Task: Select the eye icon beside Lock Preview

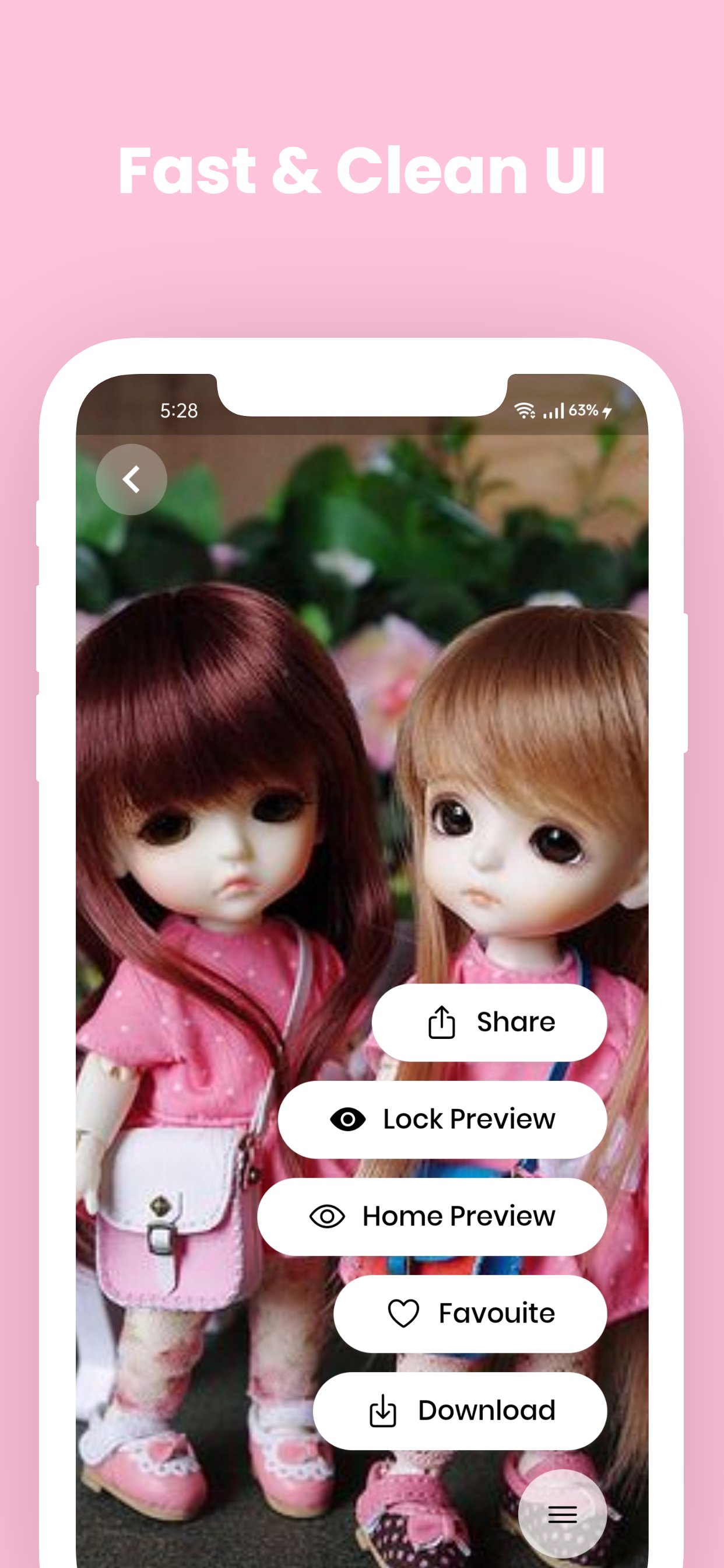Action: pyautogui.click(x=350, y=1119)
